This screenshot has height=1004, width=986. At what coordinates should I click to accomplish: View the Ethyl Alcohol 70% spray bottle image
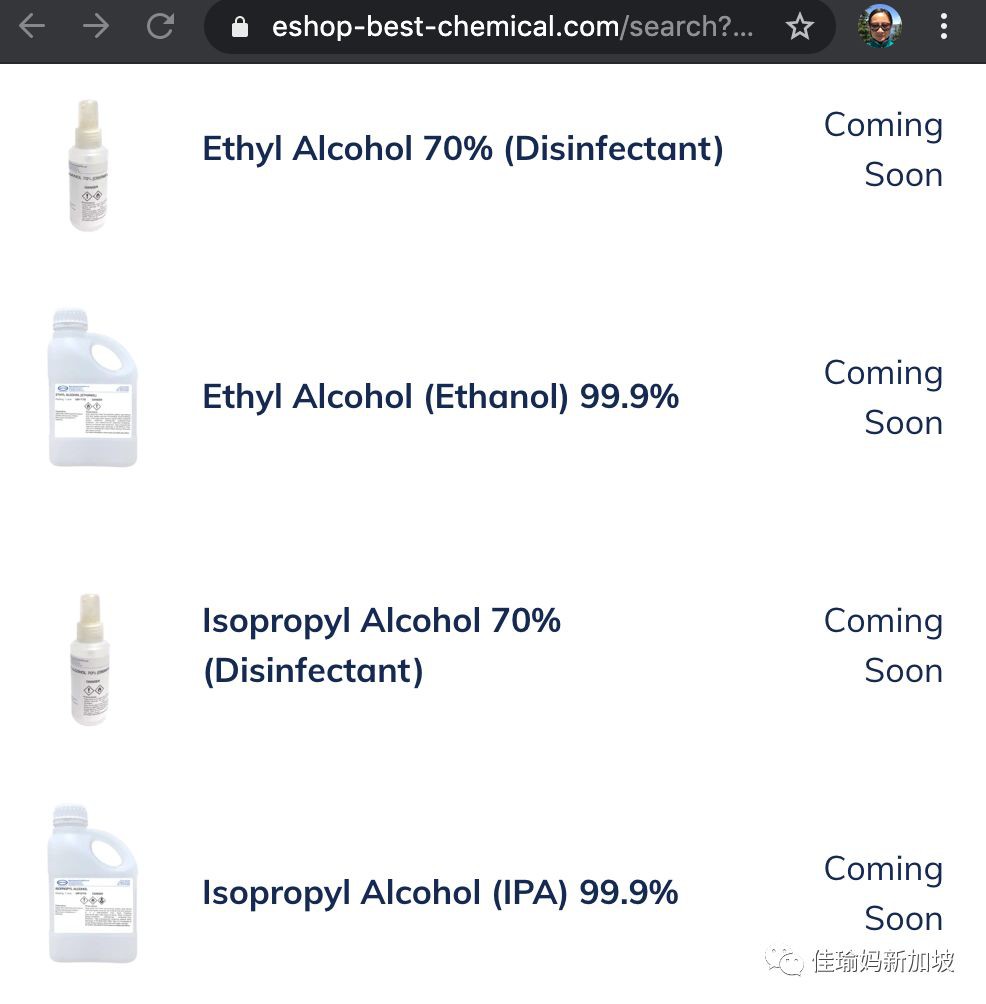tap(88, 165)
